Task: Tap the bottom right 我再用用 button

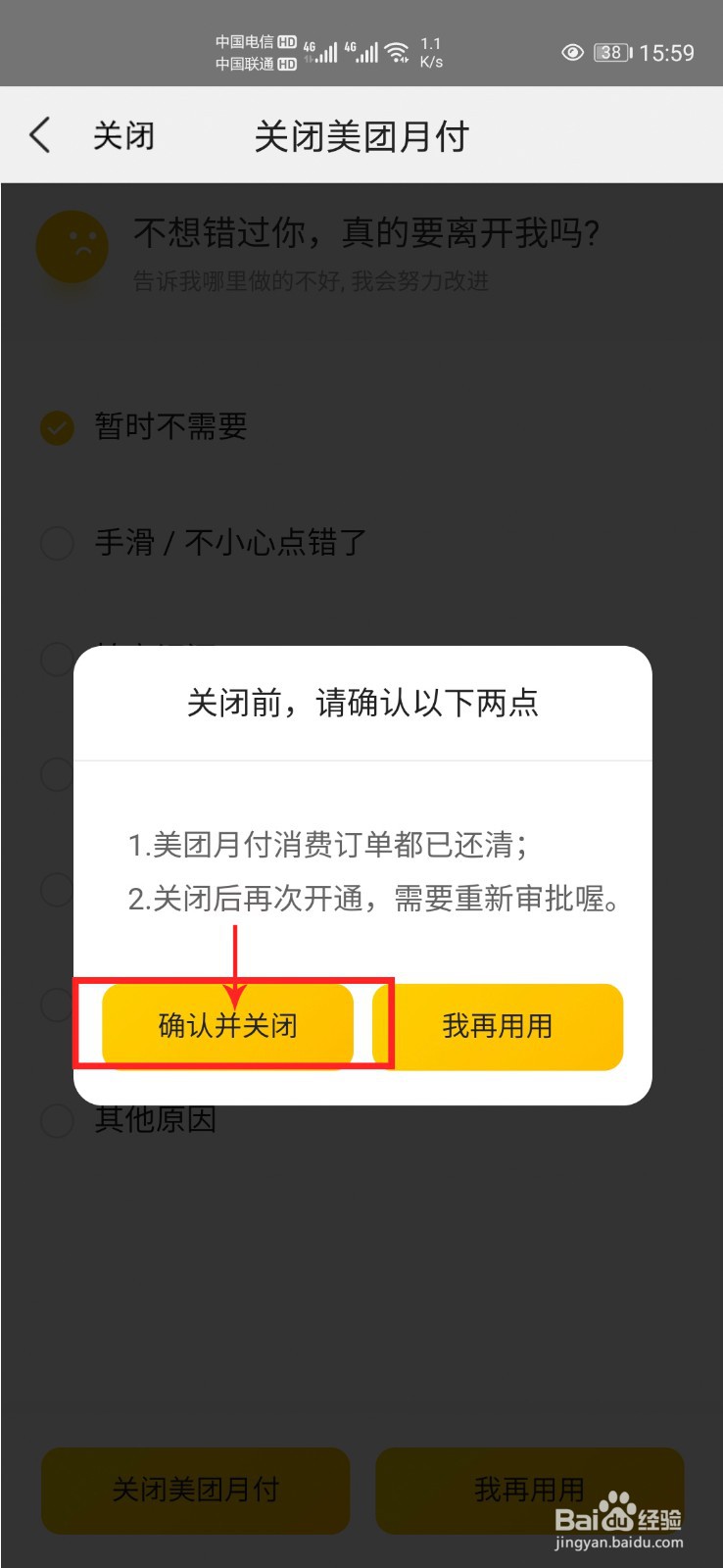Action: [x=529, y=1490]
